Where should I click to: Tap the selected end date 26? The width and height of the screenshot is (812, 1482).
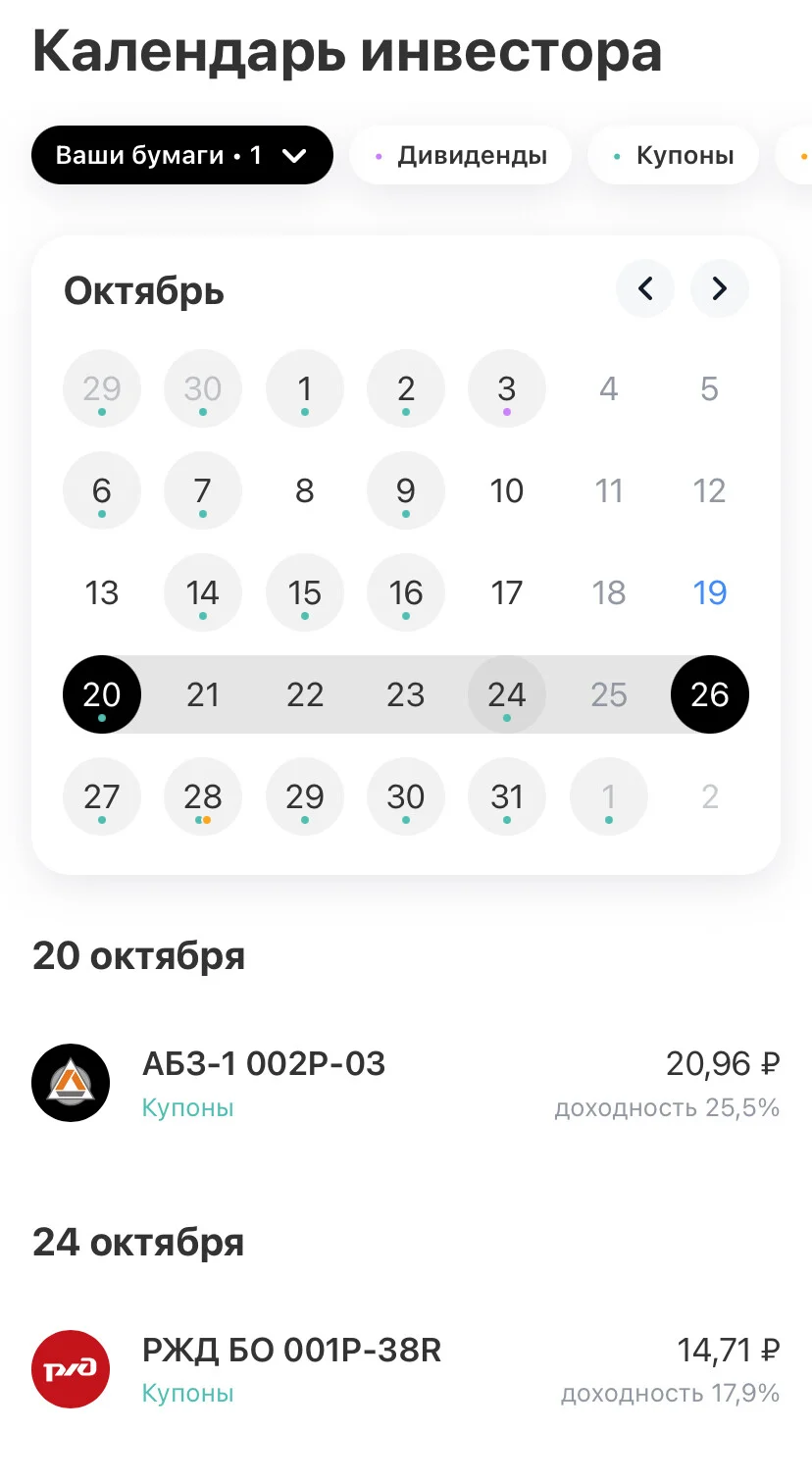tap(710, 694)
